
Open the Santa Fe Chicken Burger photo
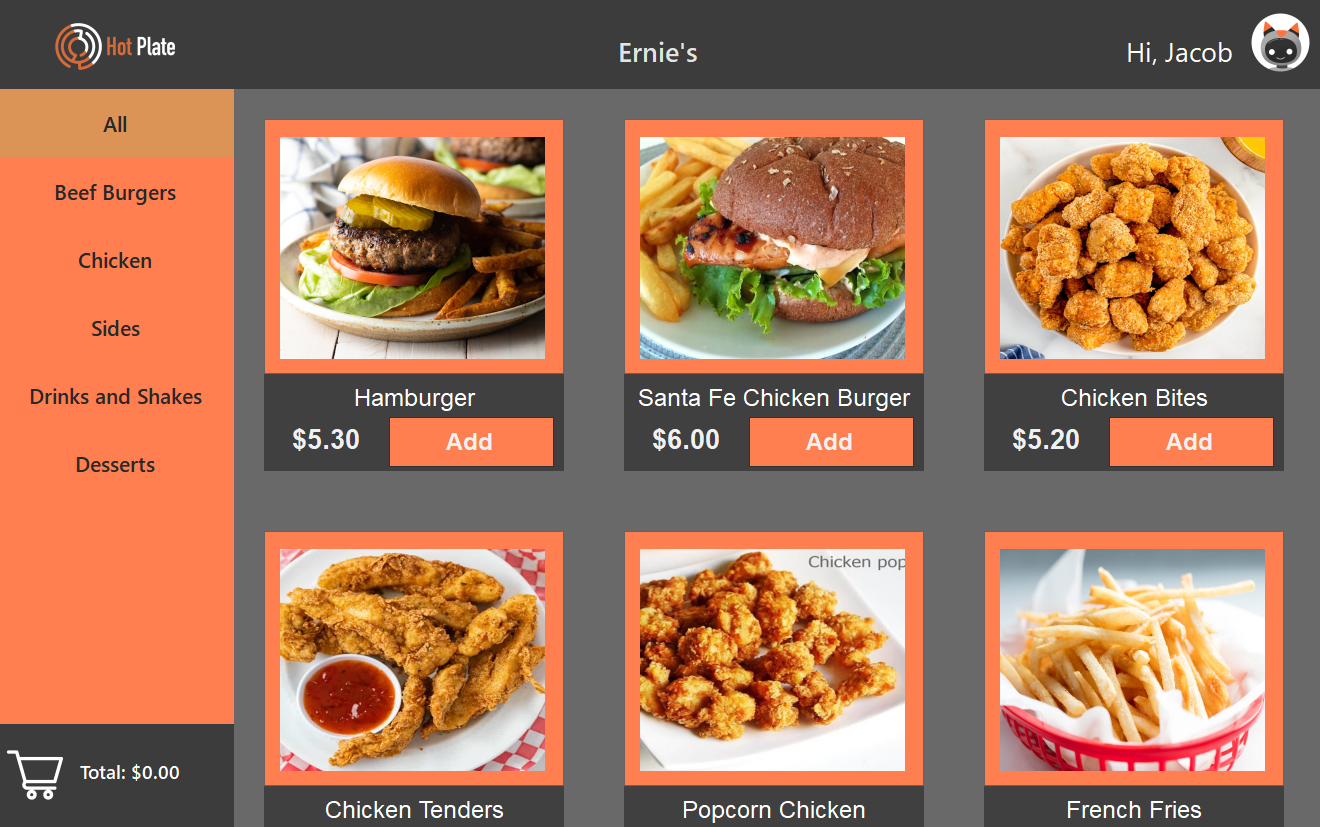tap(773, 248)
